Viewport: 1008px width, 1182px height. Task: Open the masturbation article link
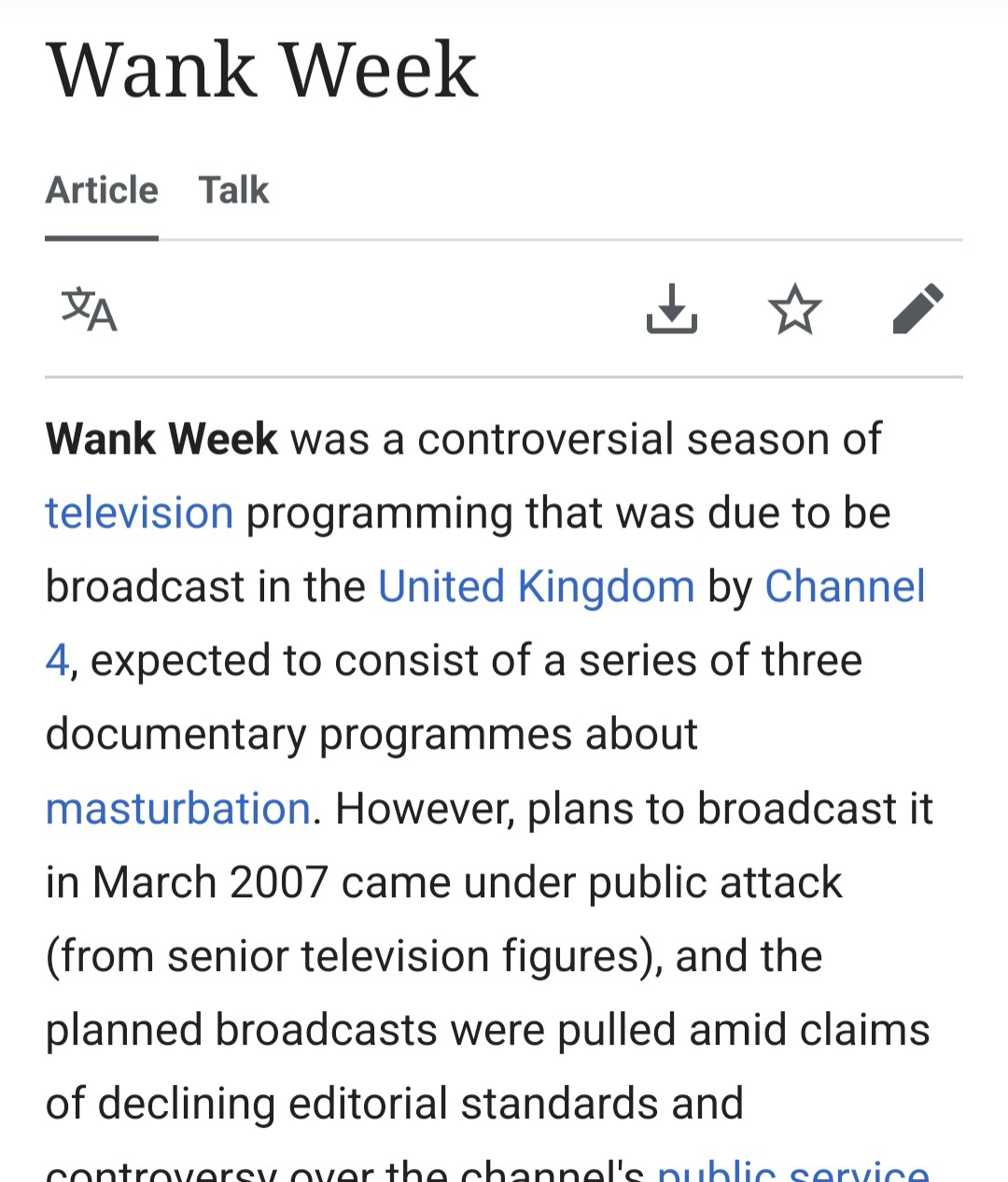click(x=178, y=809)
